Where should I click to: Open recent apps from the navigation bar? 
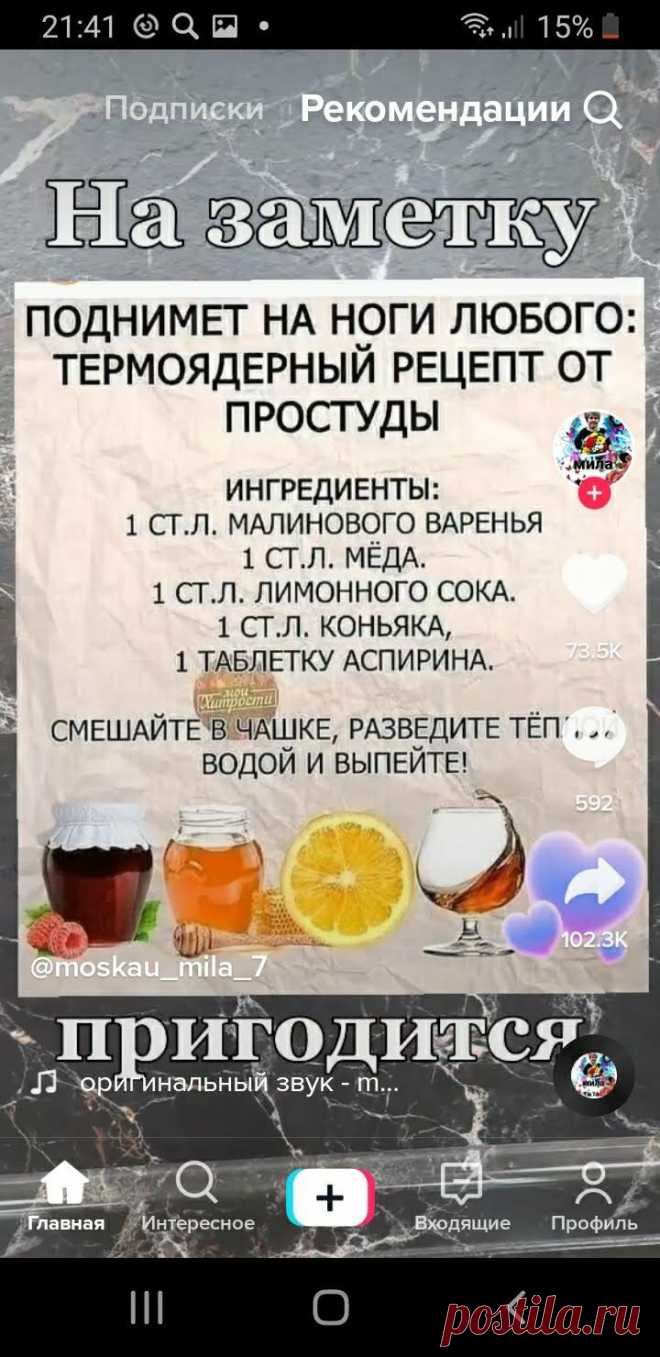coord(147,1306)
